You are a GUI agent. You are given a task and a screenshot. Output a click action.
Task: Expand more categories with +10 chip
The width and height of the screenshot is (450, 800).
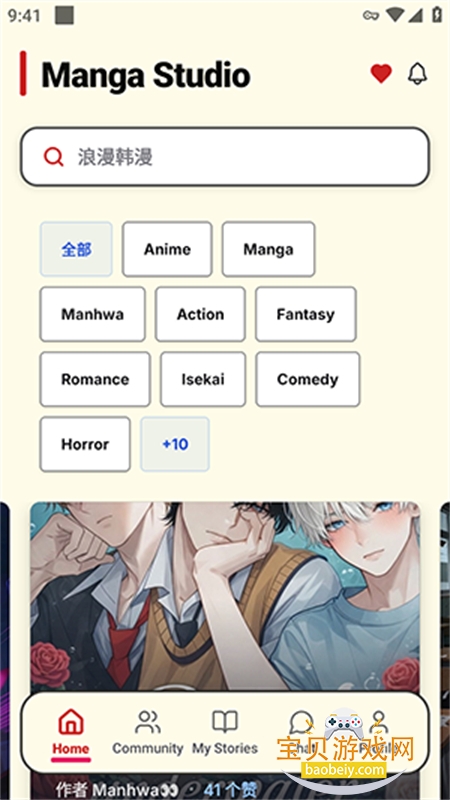(175, 444)
